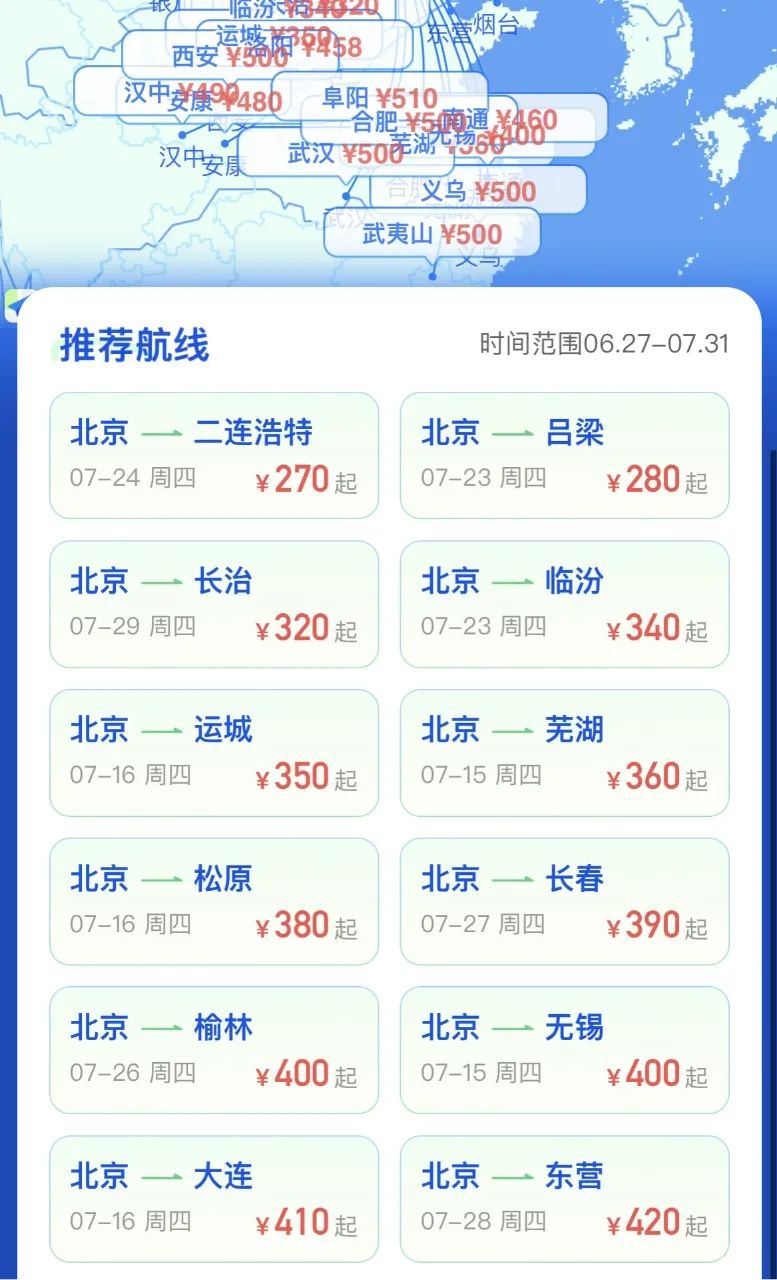View the 北京 to 运城 ¥350 route
The width and height of the screenshot is (777, 1280).
coord(214,753)
